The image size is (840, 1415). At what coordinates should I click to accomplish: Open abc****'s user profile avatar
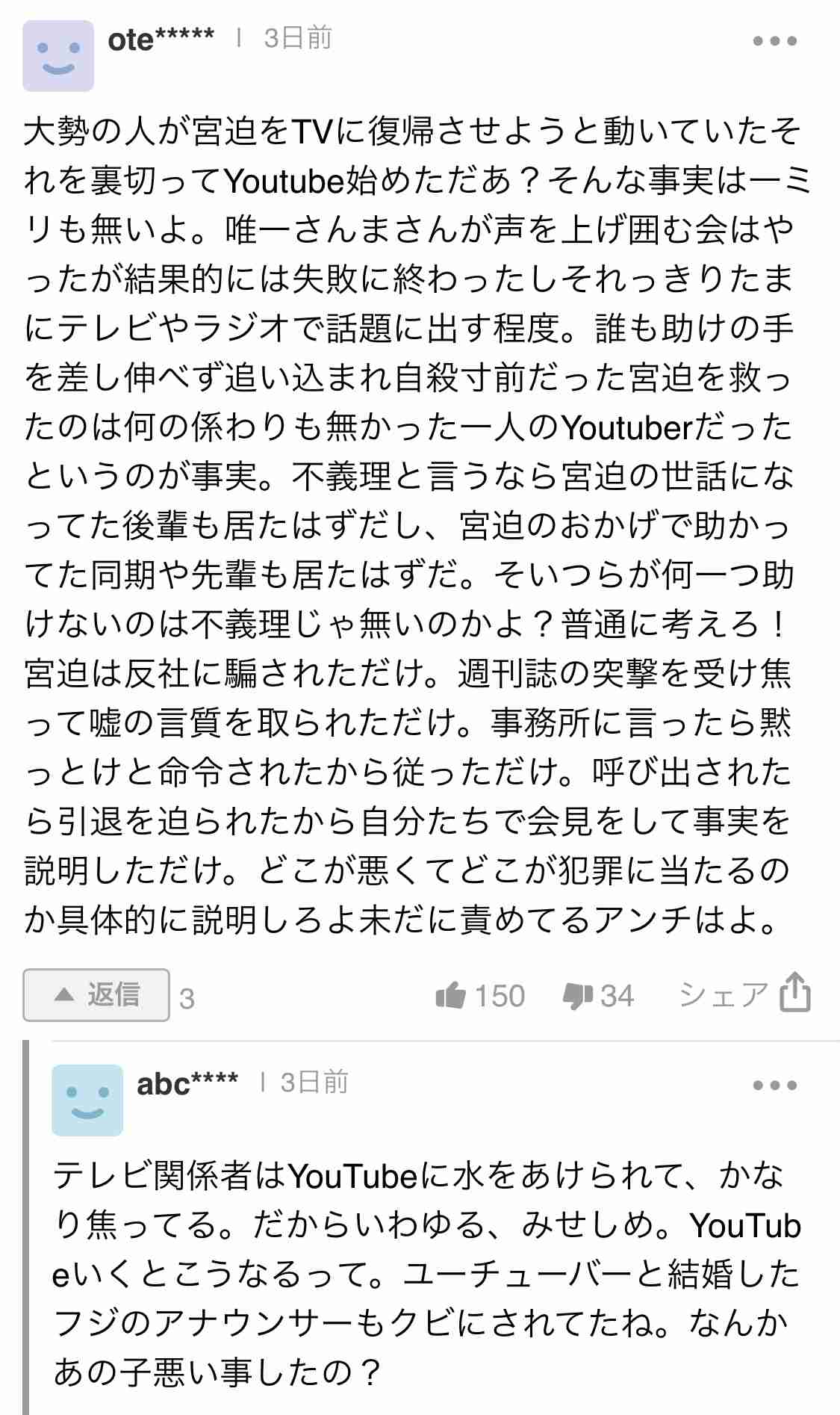87,1100
